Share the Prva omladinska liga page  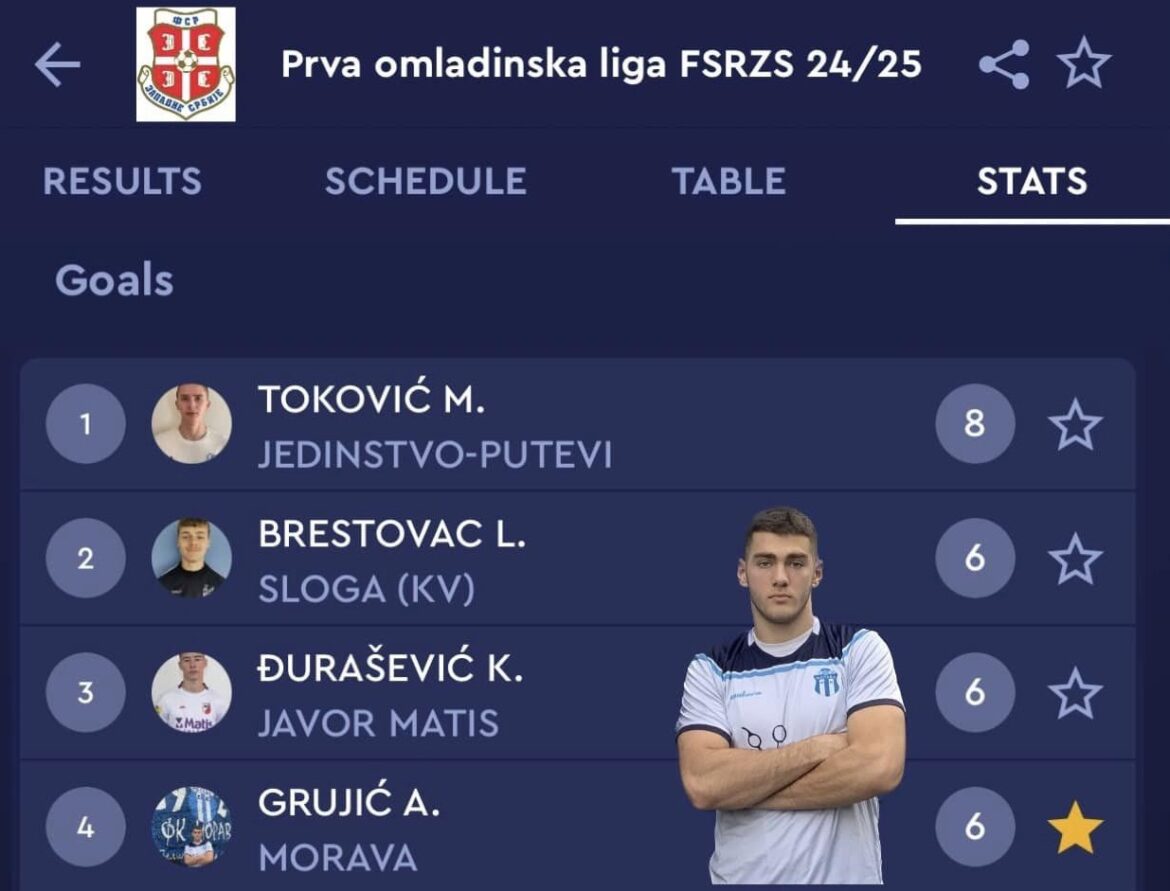(x=1003, y=66)
